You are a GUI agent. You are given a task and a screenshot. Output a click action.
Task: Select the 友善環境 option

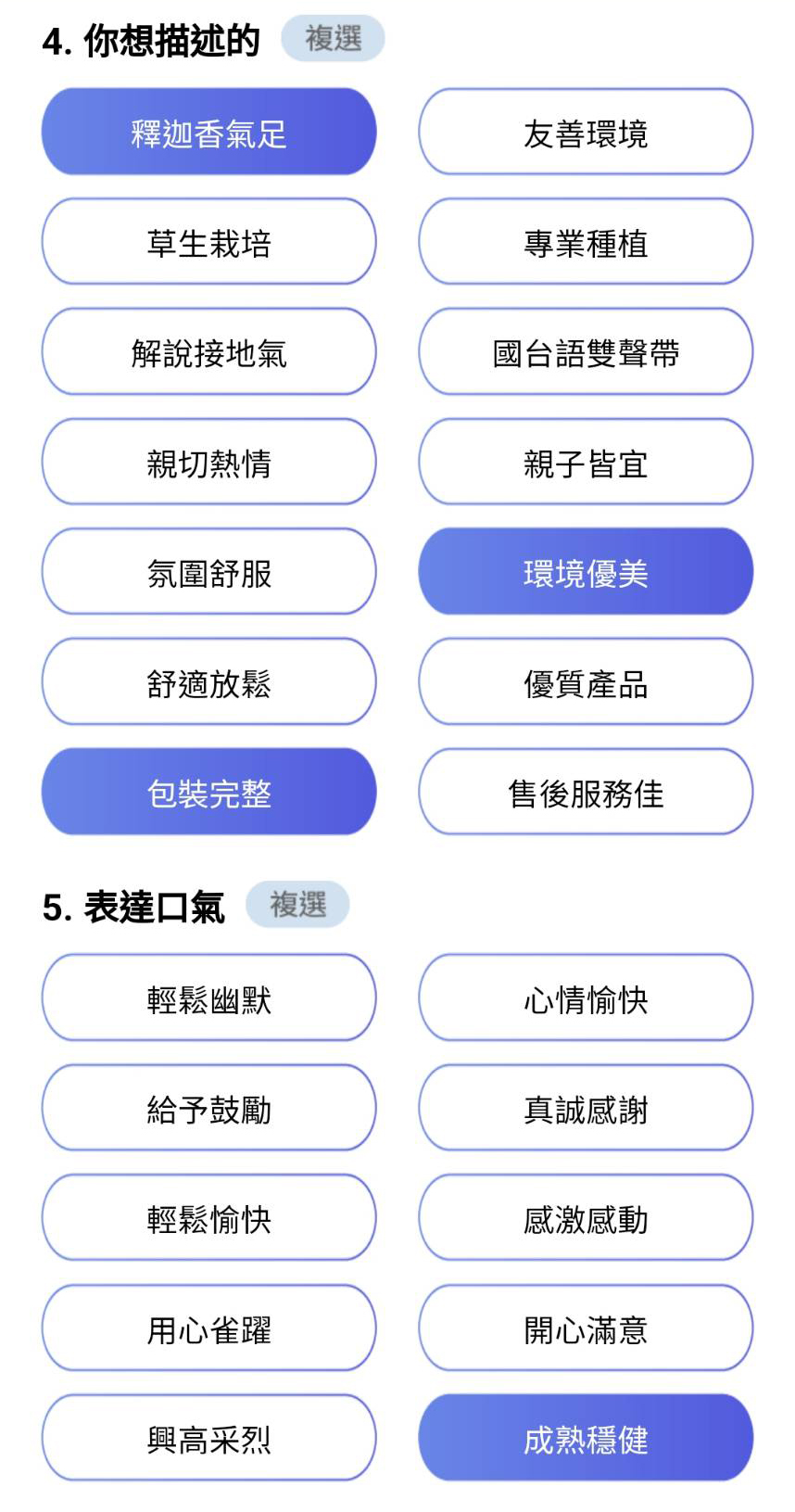[586, 132]
